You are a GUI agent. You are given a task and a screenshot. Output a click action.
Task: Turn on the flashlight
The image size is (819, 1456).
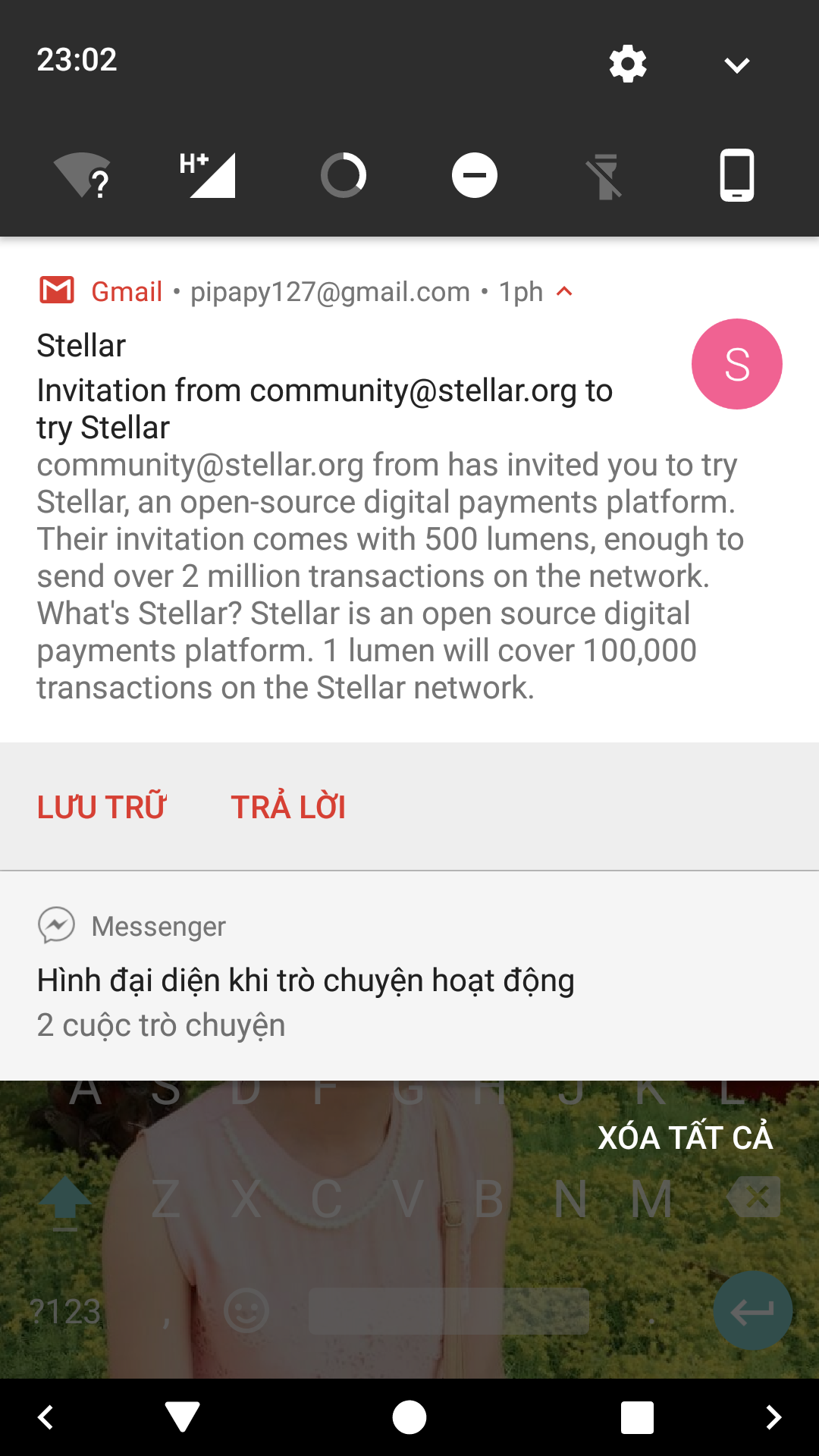pyautogui.click(x=605, y=175)
